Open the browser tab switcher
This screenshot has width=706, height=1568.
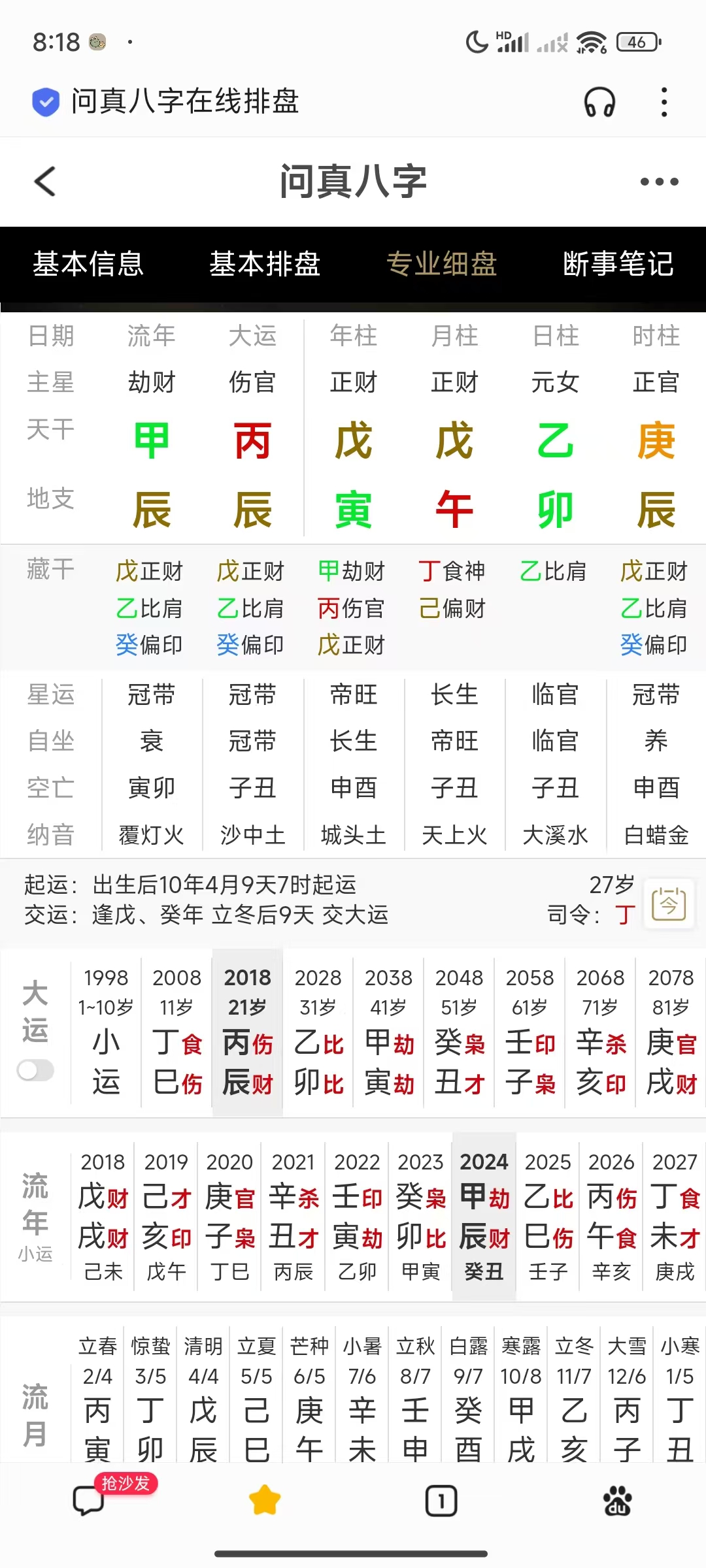(x=441, y=1500)
